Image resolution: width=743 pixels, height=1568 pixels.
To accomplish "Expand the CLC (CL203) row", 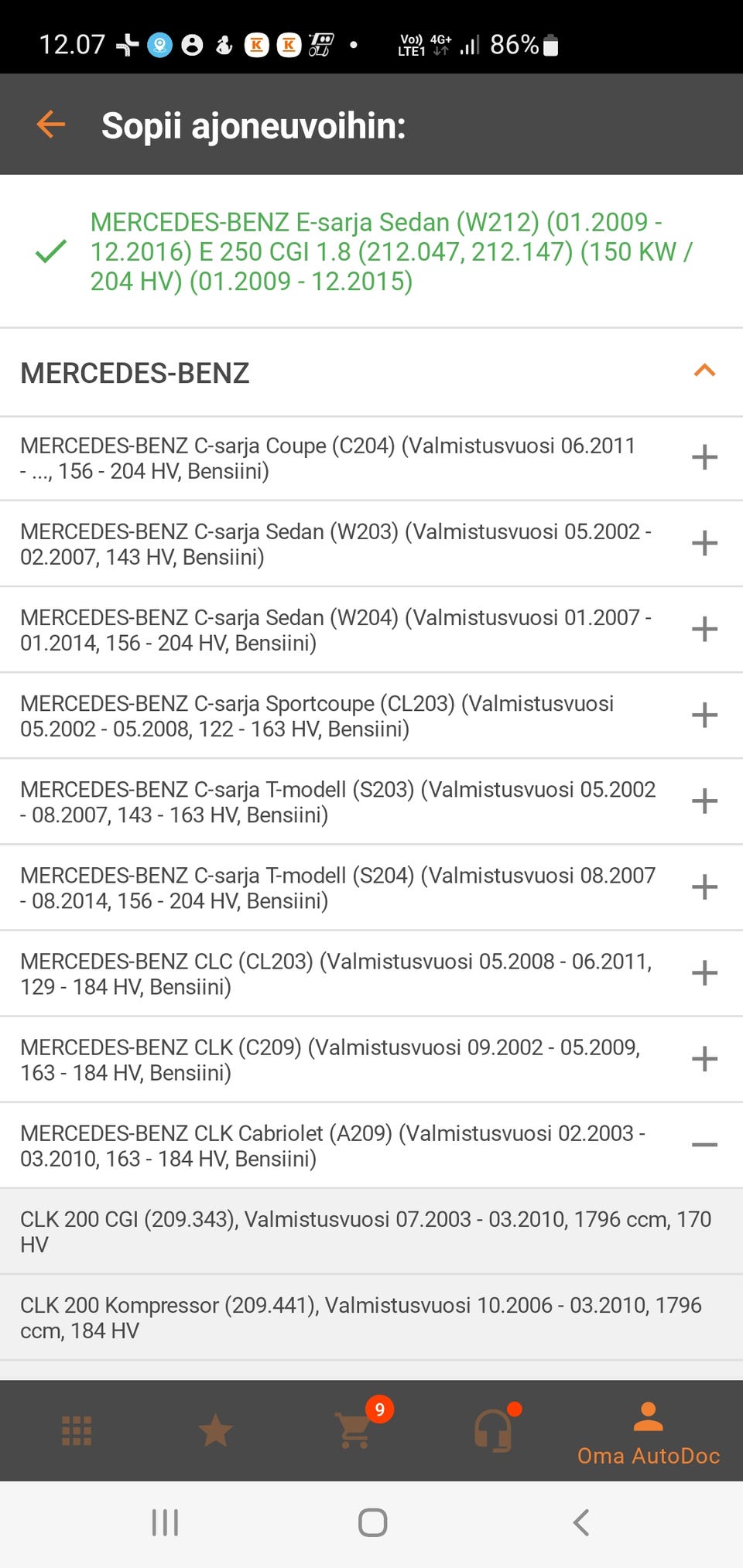I will click(704, 972).
